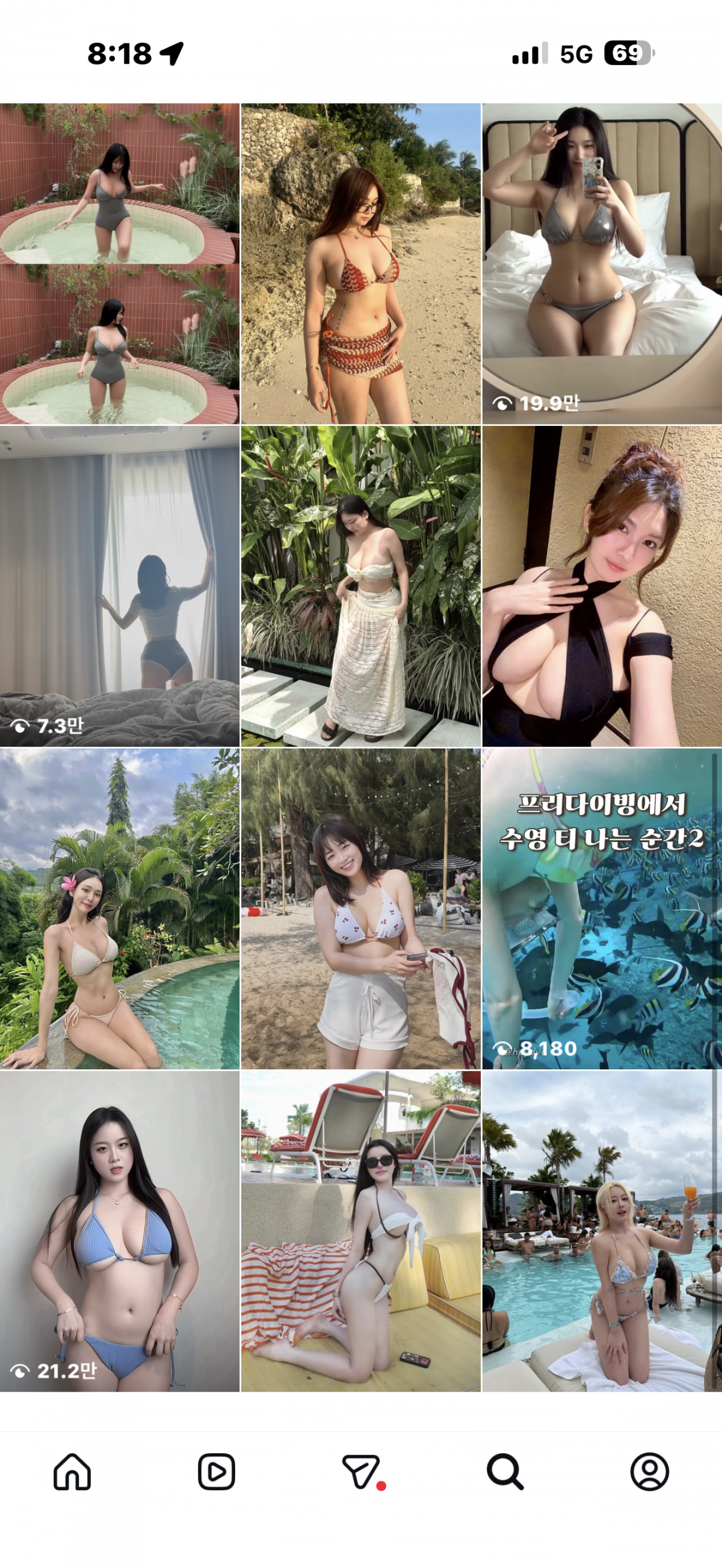Open the tropical plants white skirt post
This screenshot has width=722, height=1568.
[x=360, y=586]
